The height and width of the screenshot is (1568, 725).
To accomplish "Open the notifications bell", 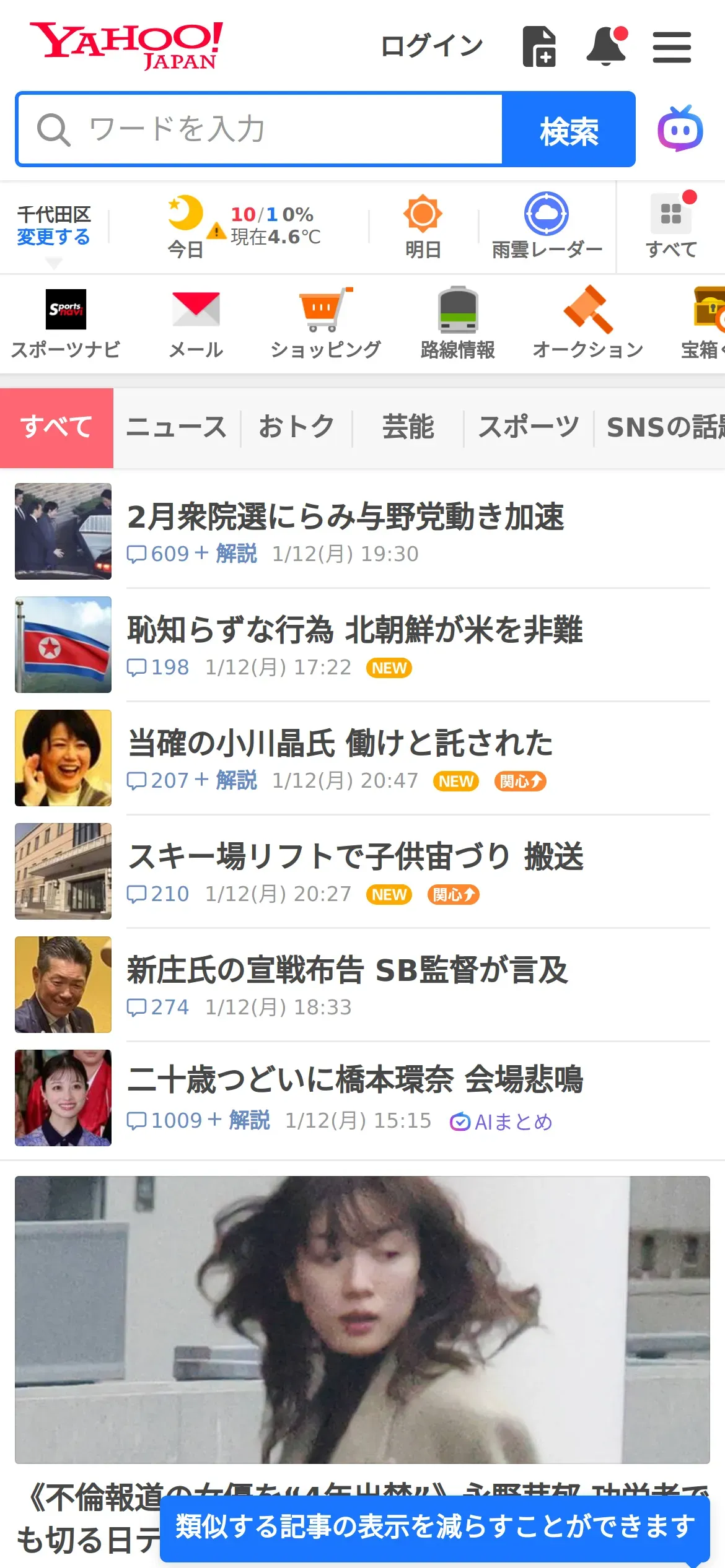I will point(607,46).
